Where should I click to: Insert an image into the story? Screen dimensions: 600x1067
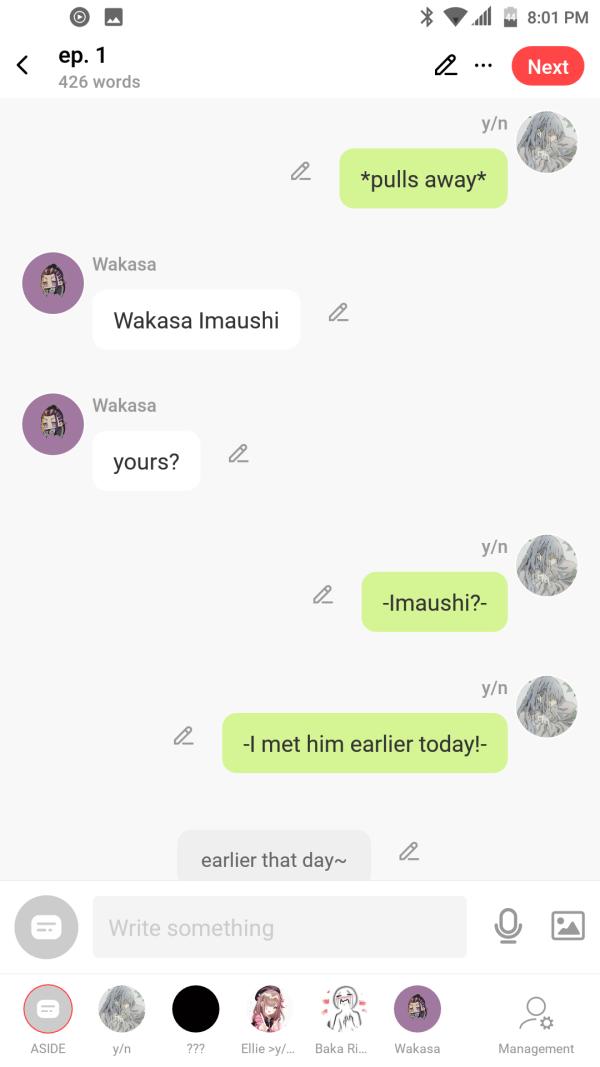(x=567, y=926)
